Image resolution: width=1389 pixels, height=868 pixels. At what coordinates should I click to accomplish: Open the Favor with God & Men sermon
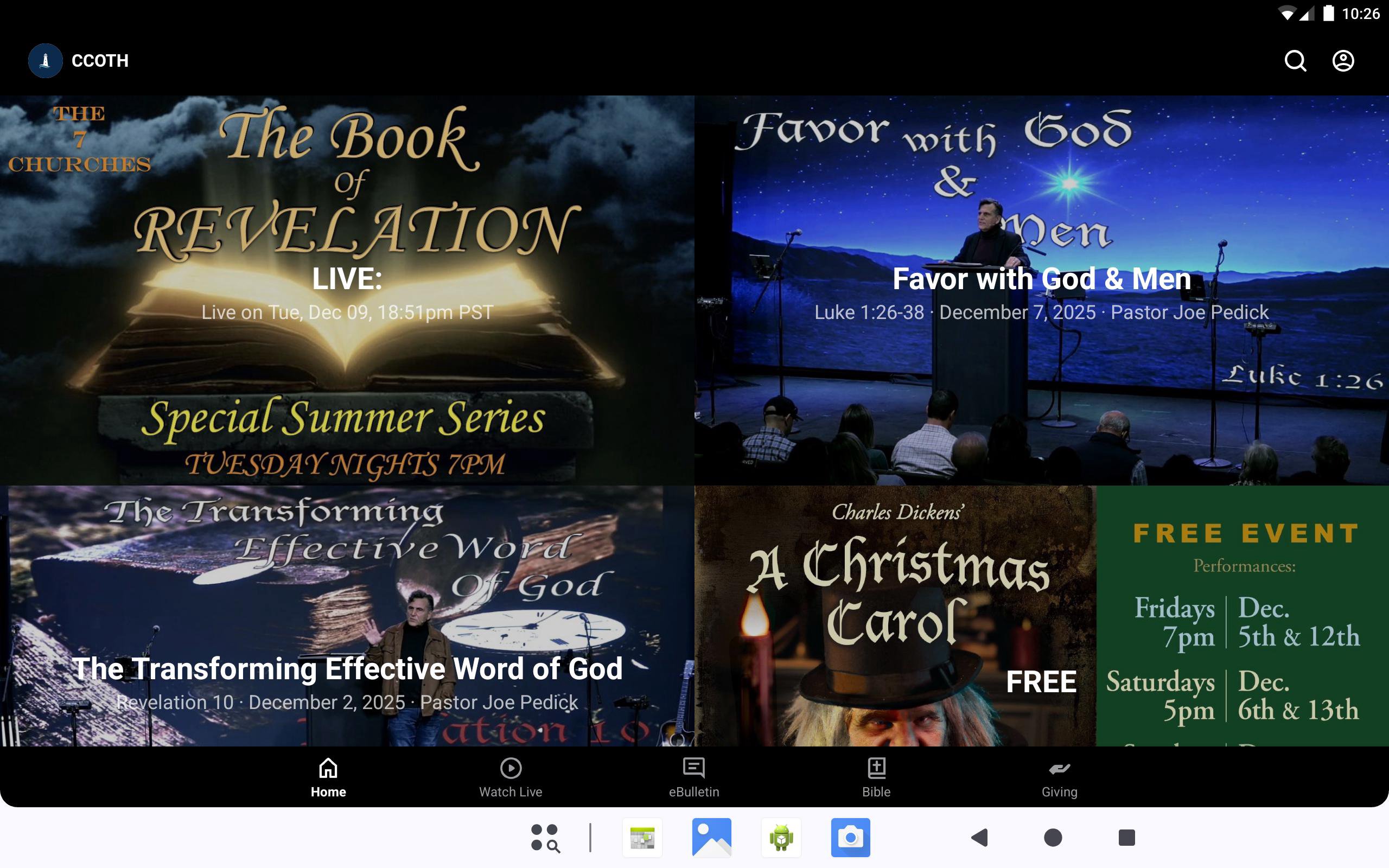pyautogui.click(x=1041, y=290)
